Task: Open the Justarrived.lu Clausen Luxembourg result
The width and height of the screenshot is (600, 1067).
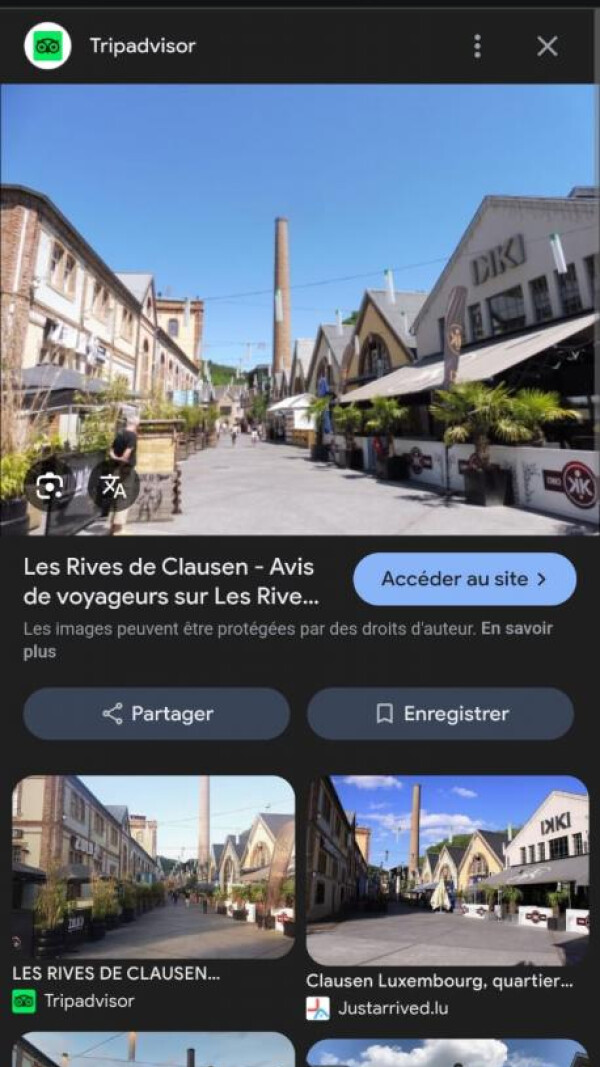Action: point(447,868)
